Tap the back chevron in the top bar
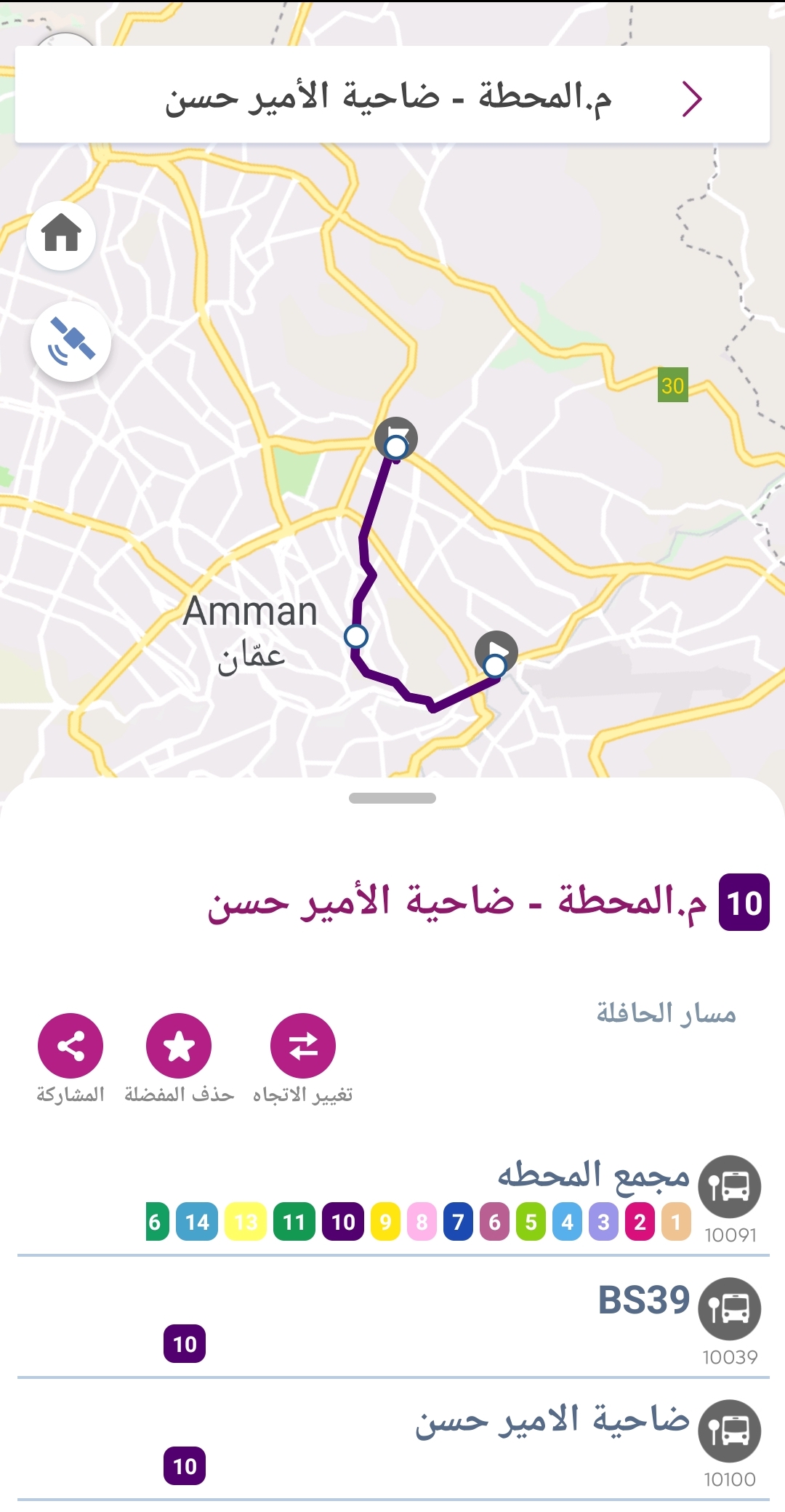The height and width of the screenshot is (1512, 785). (x=692, y=98)
